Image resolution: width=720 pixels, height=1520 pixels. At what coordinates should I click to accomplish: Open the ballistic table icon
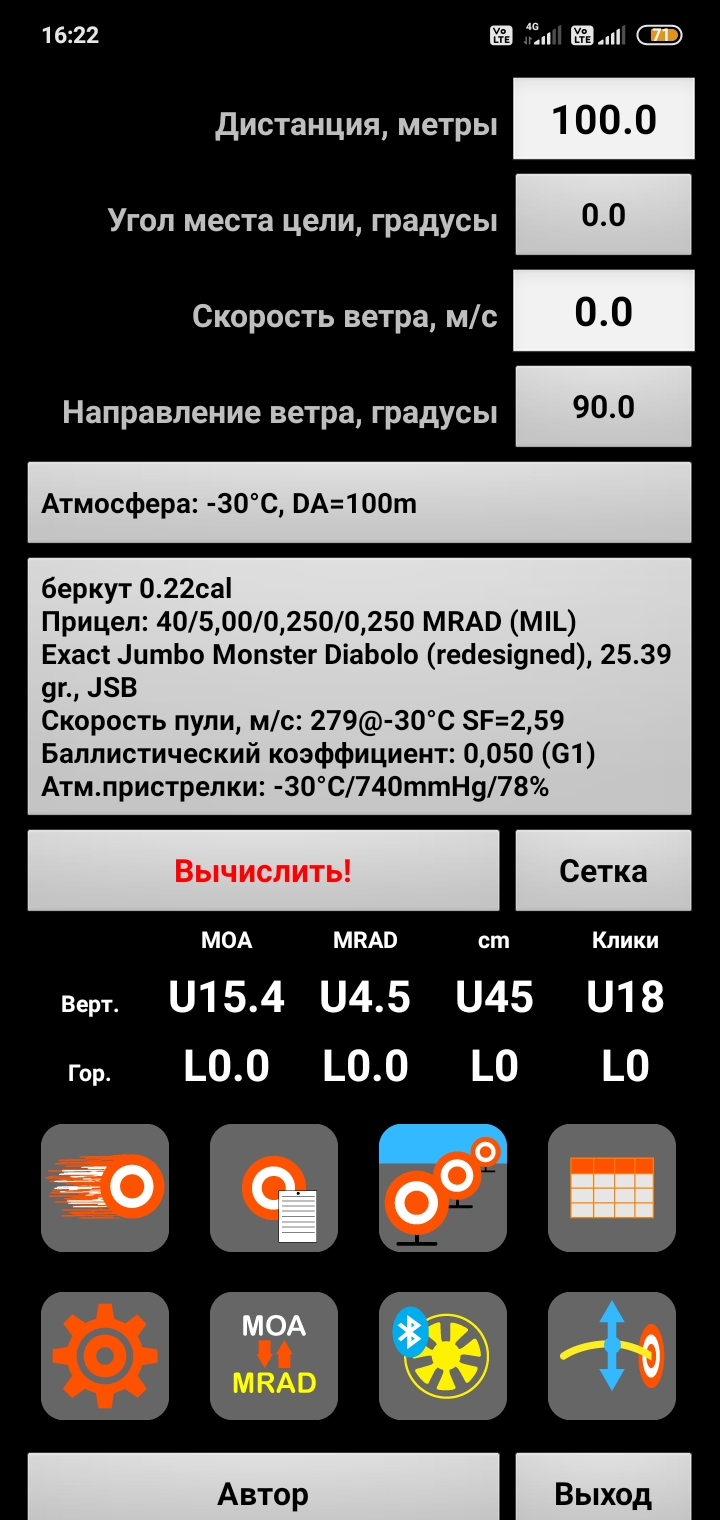point(612,1187)
